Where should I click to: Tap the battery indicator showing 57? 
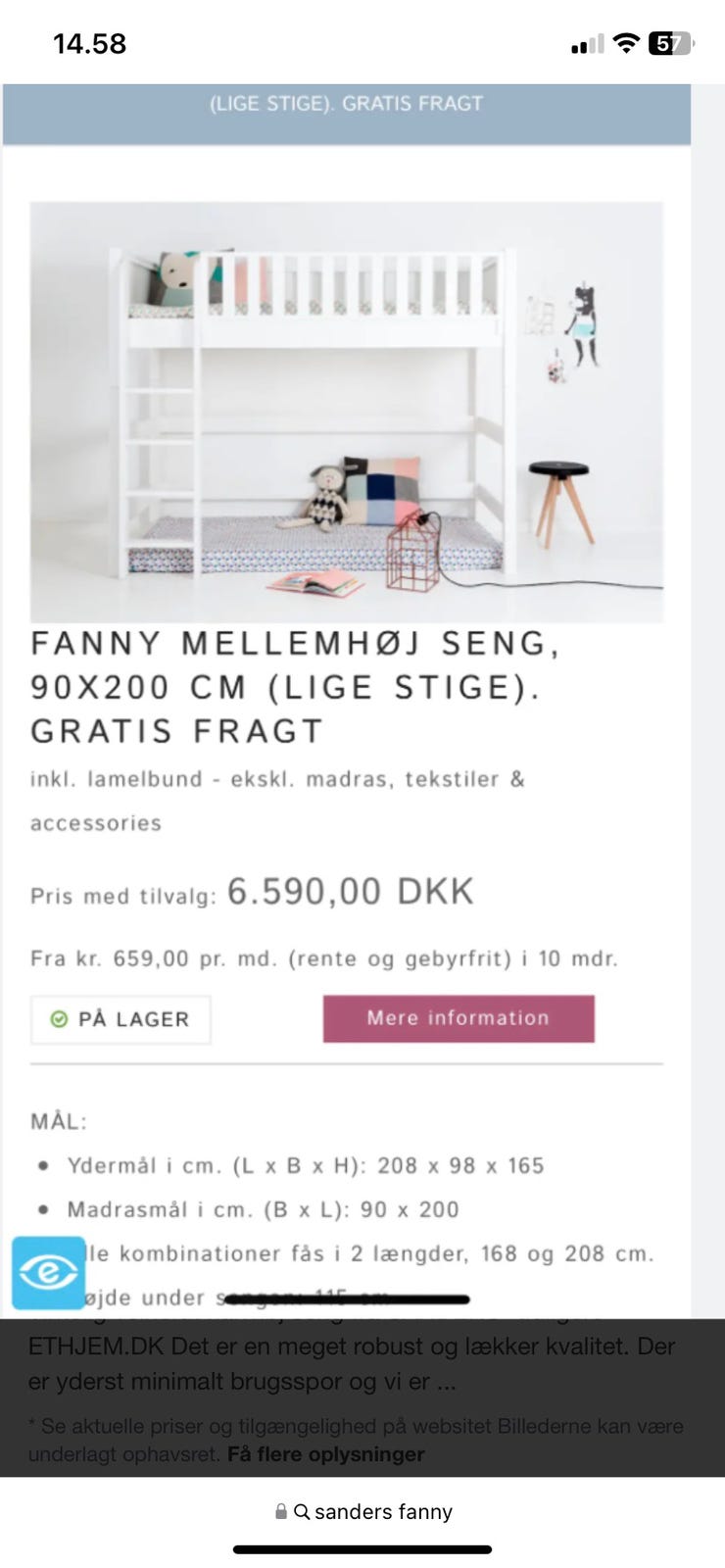(668, 42)
